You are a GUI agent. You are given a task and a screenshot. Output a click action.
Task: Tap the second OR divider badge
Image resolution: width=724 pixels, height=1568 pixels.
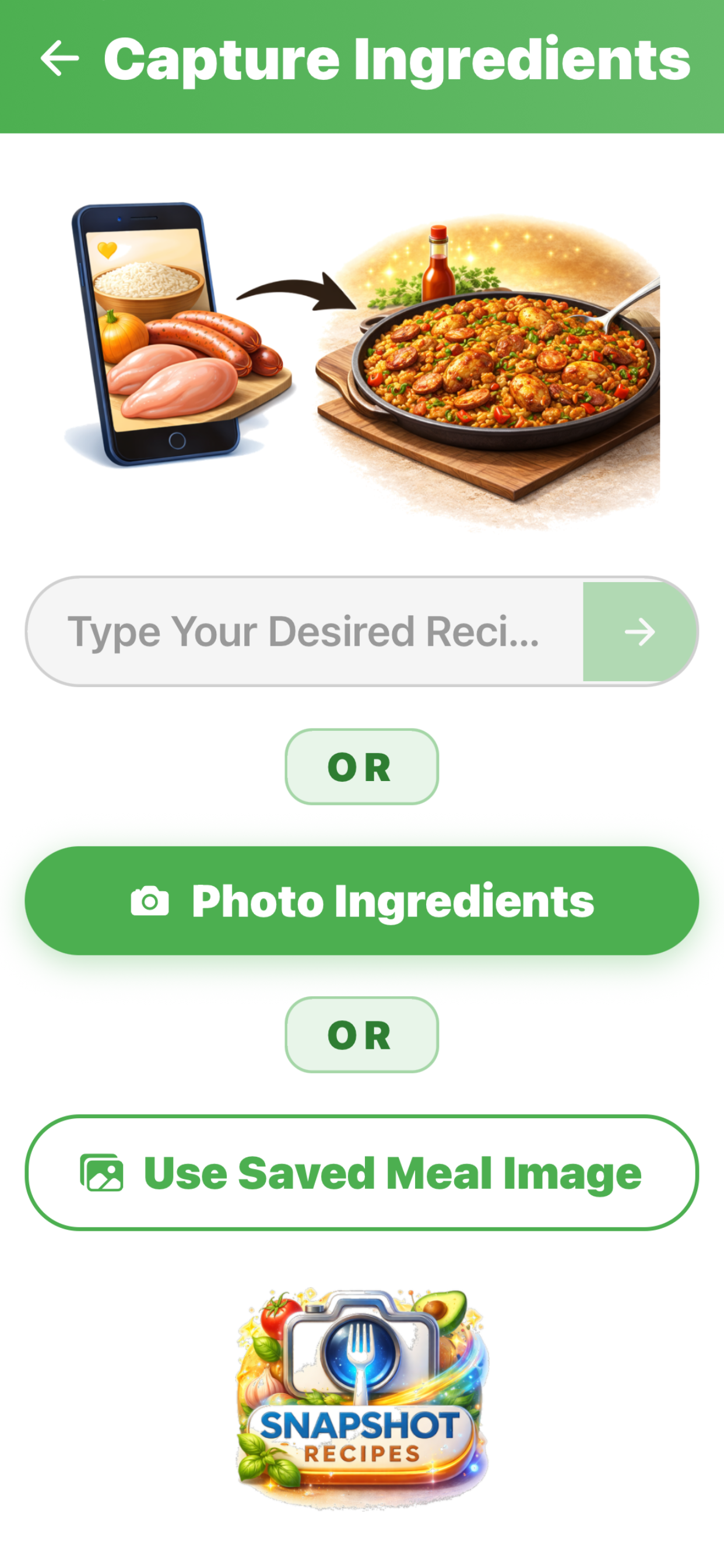tap(361, 1034)
